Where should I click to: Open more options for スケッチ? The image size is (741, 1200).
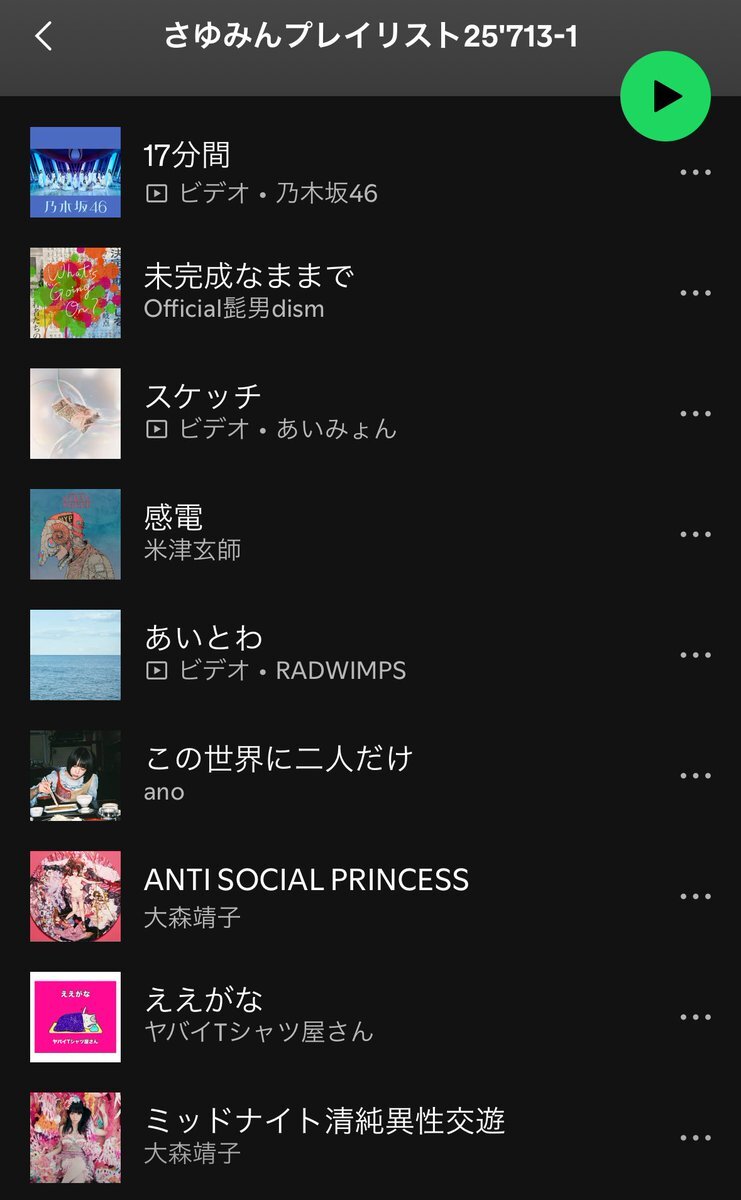pos(695,414)
